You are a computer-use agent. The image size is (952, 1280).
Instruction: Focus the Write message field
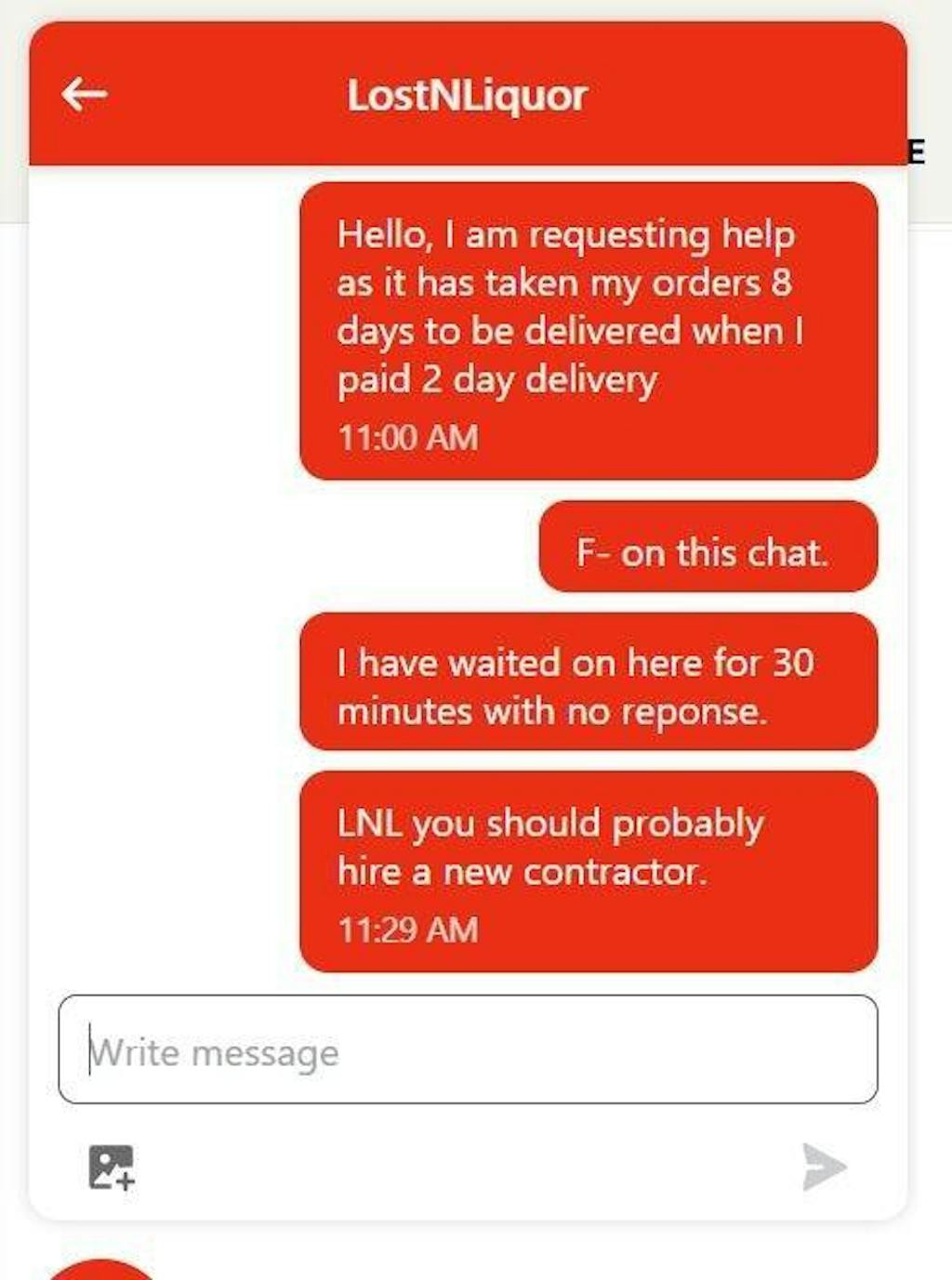point(468,1049)
